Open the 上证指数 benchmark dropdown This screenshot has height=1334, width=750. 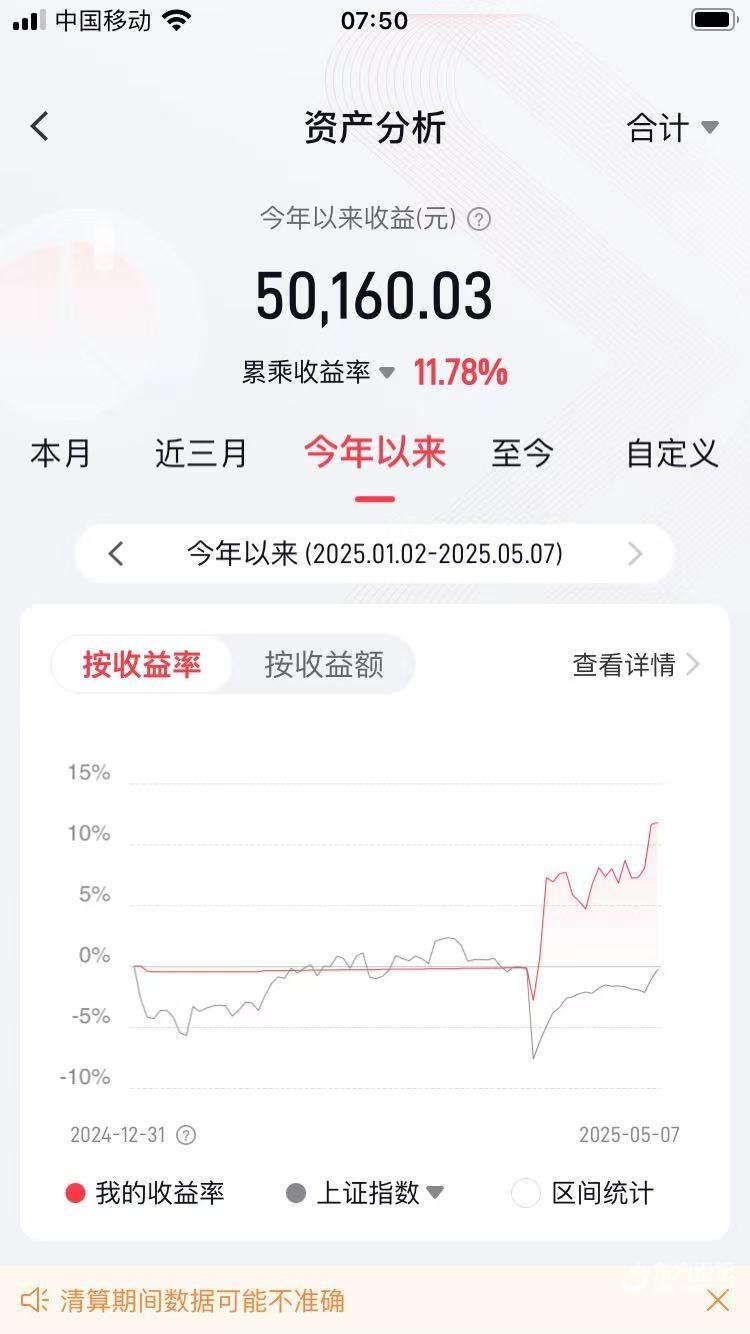pyautogui.click(x=365, y=1193)
